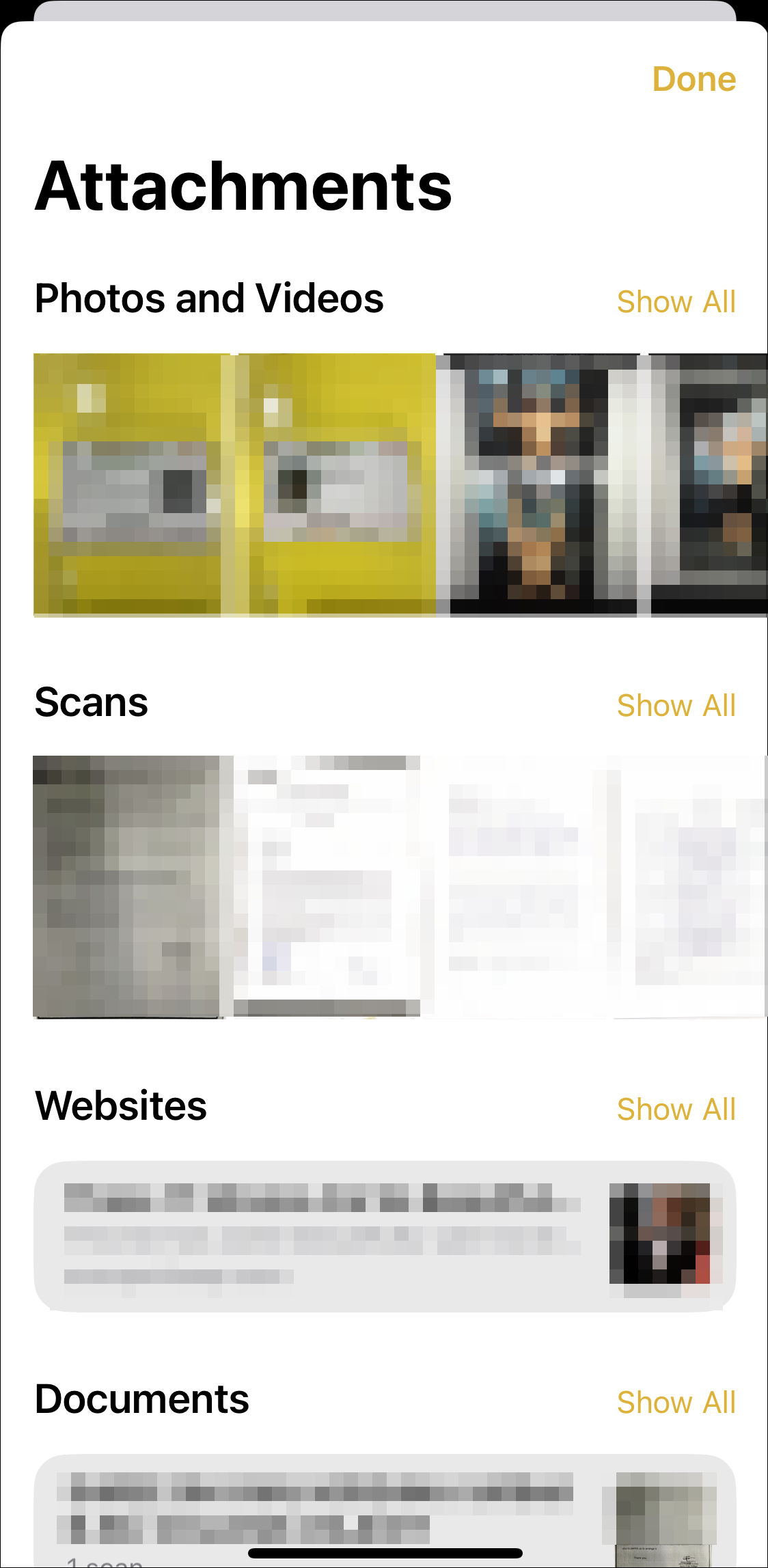This screenshot has width=768, height=1568.
Task: Show all Scans
Action: [676, 706]
